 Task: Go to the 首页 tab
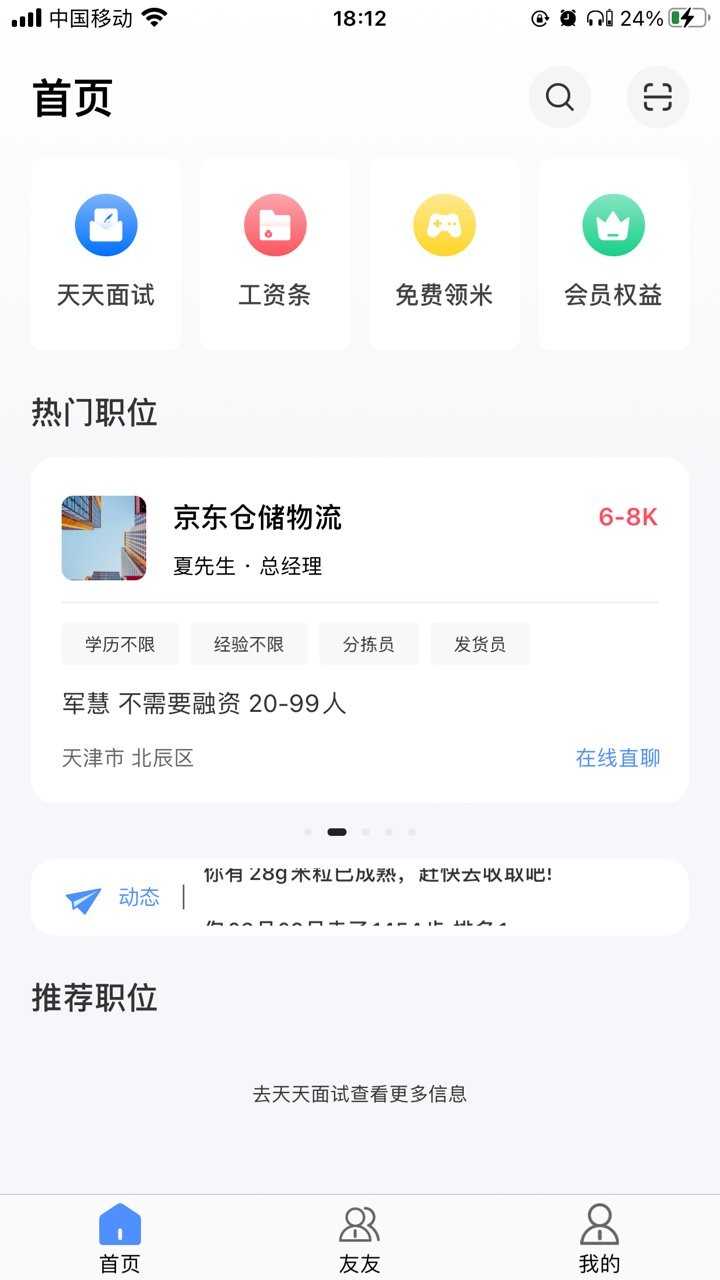click(x=120, y=1239)
